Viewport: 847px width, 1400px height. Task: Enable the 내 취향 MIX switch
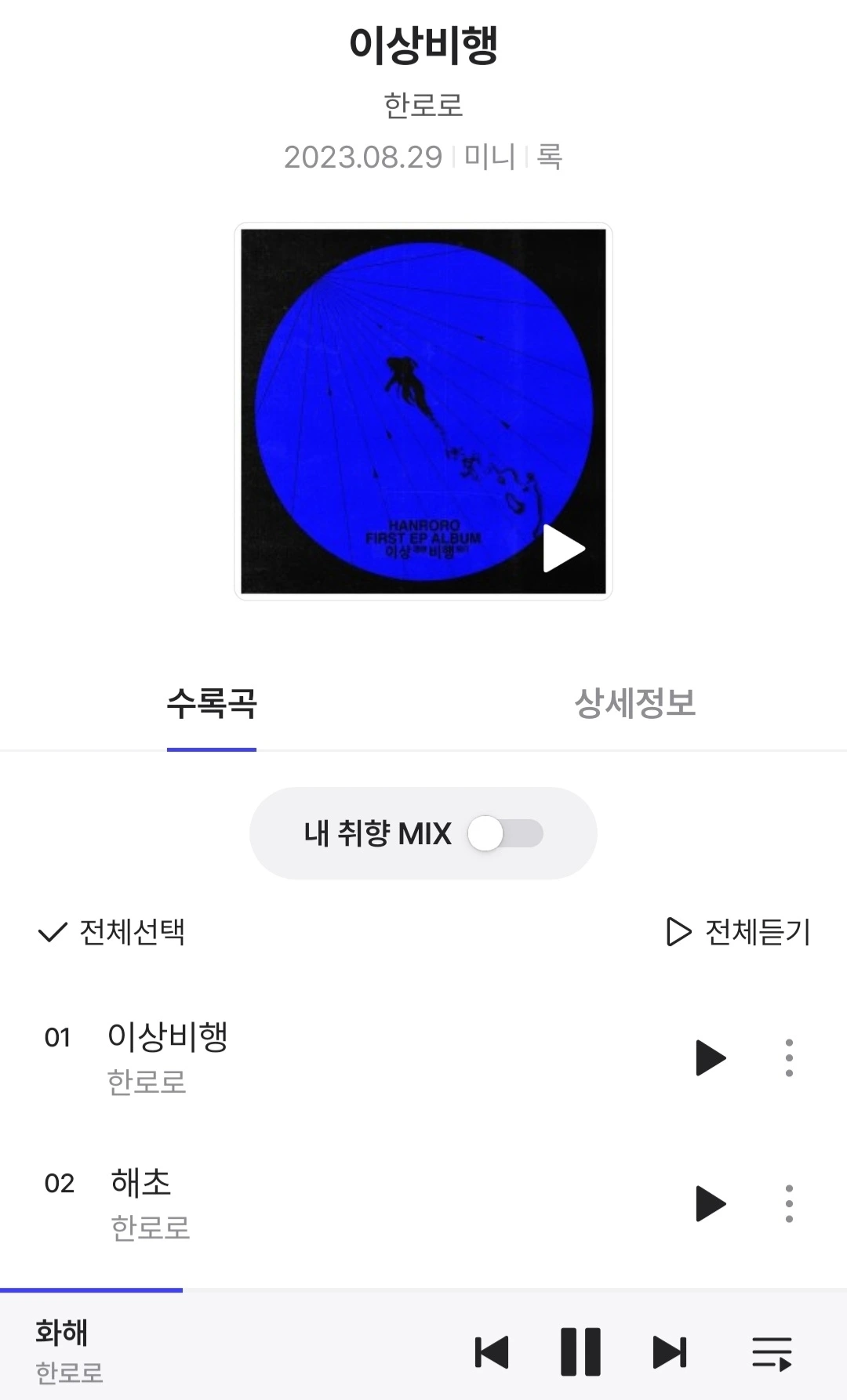505,833
